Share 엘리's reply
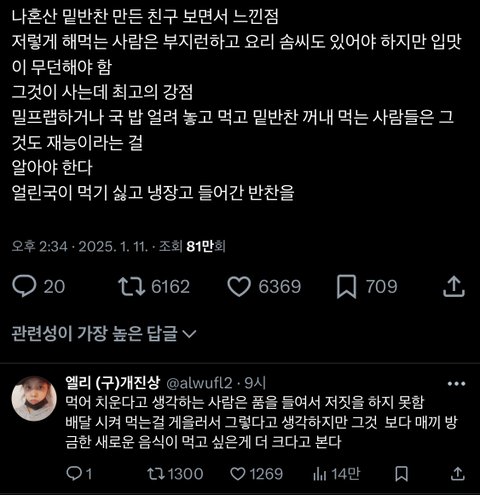480x495 pixels. (457, 474)
